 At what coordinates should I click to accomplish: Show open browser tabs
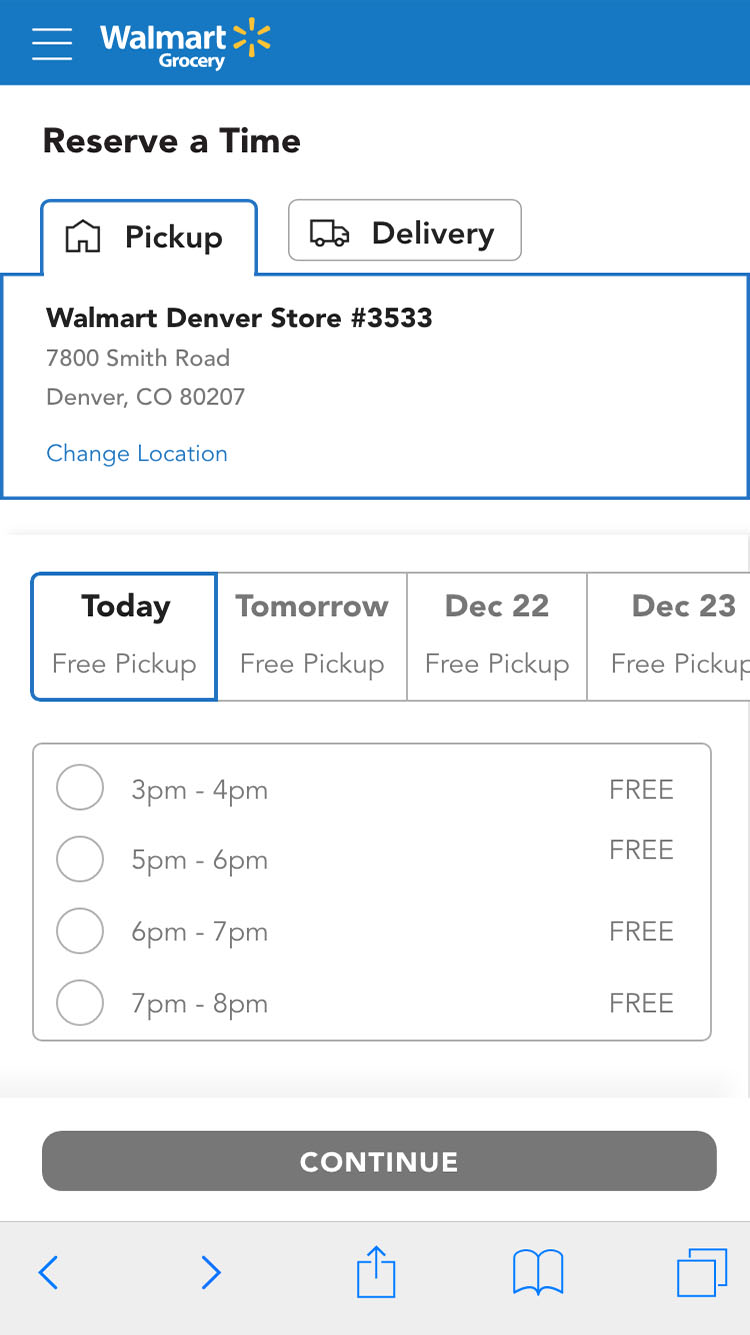[701, 1273]
